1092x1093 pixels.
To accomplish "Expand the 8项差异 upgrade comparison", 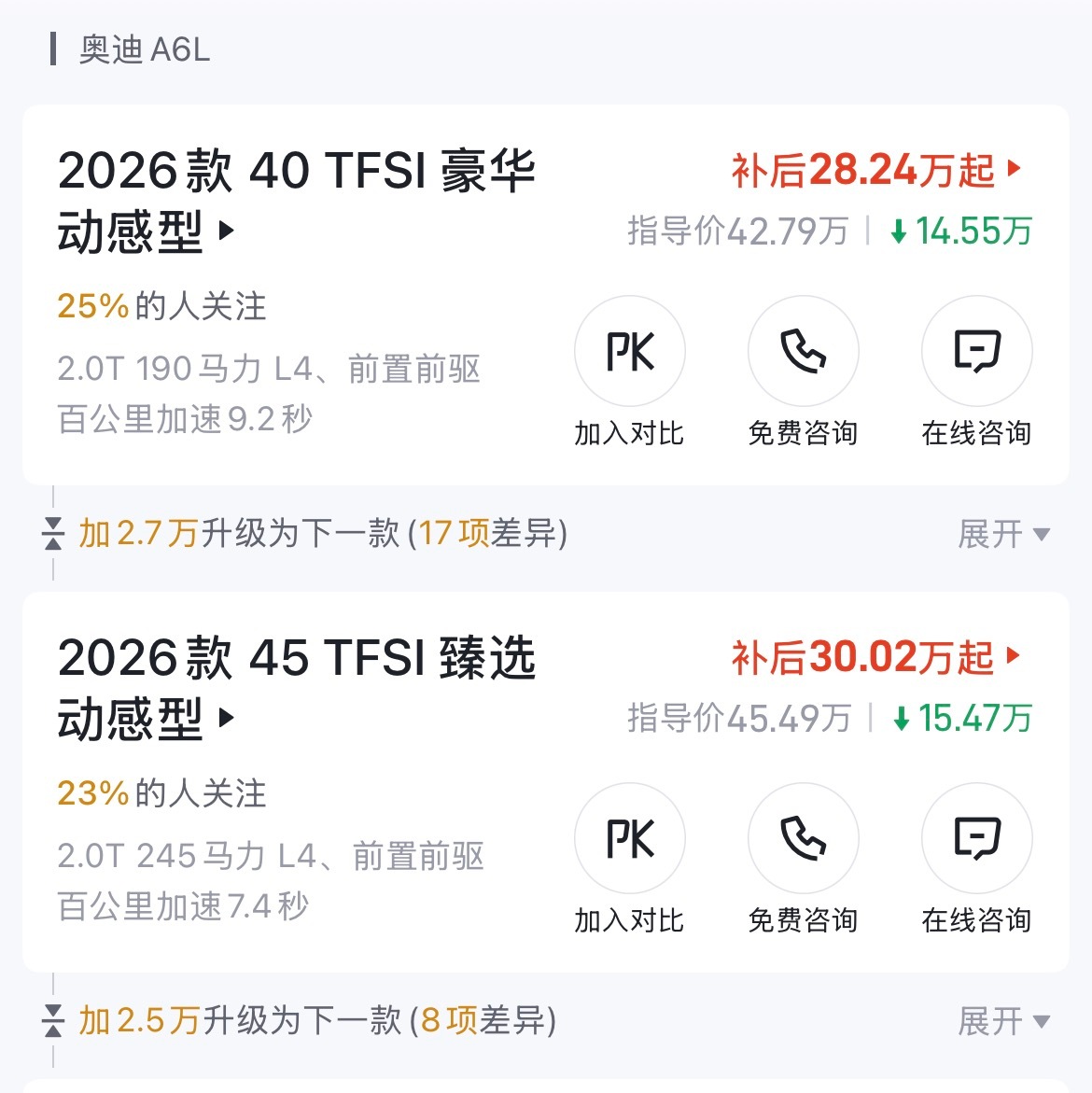I will coord(1003,1021).
